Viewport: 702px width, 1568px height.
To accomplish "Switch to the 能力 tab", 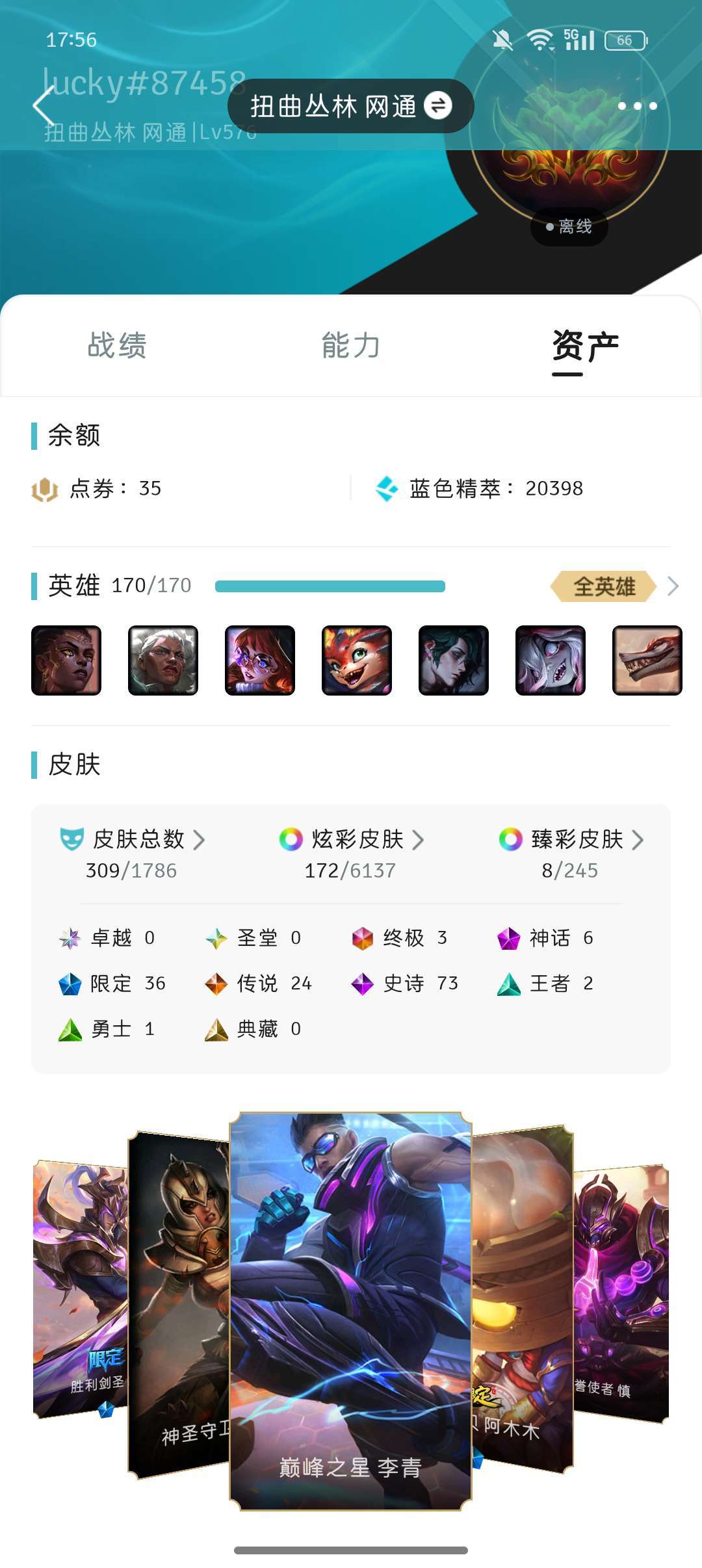I will [351, 345].
